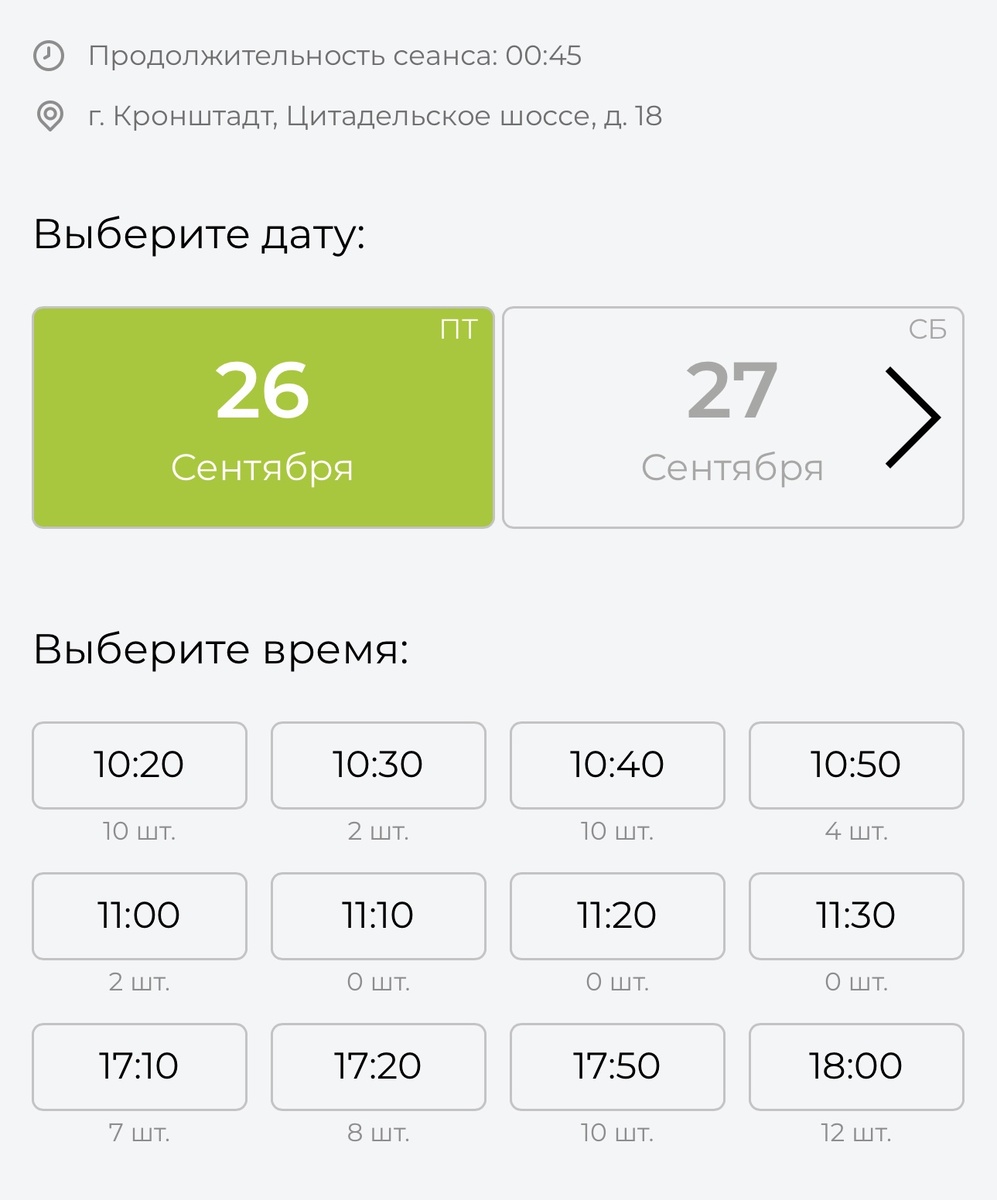Choose the 18:00 time slot
The image size is (997, 1200).
[x=856, y=1067]
